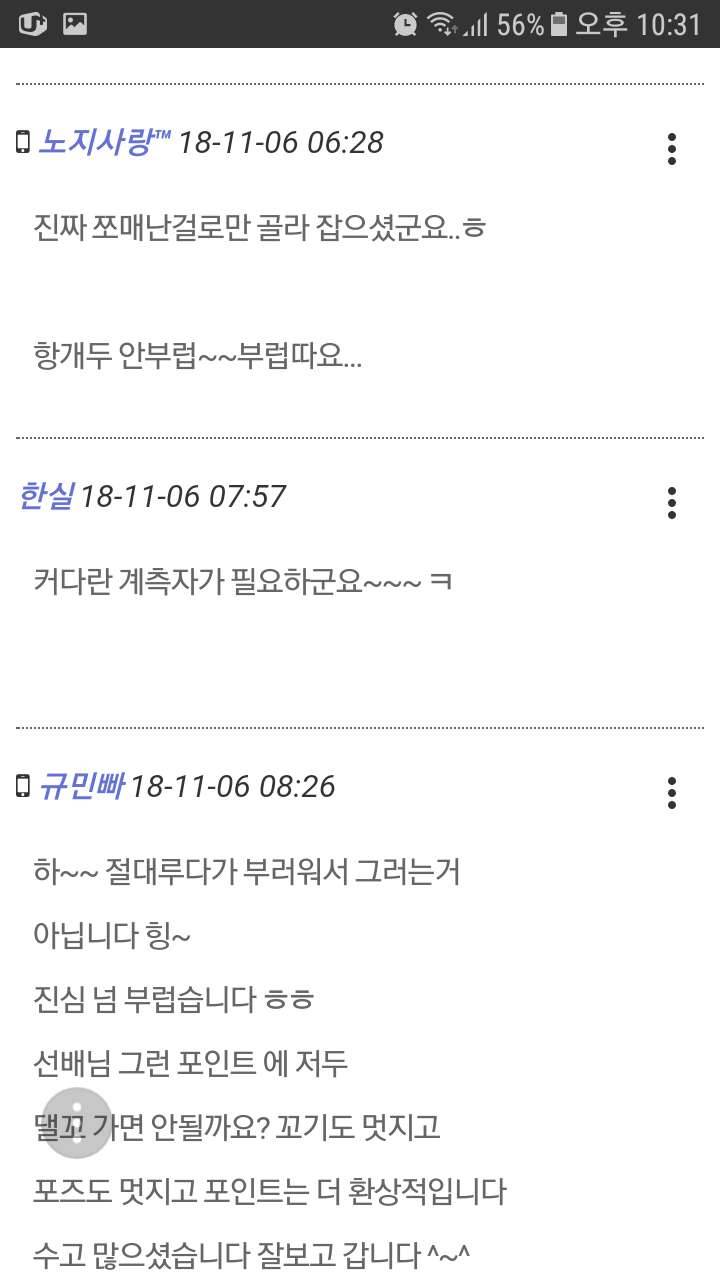View 한실's user profile

46,496
